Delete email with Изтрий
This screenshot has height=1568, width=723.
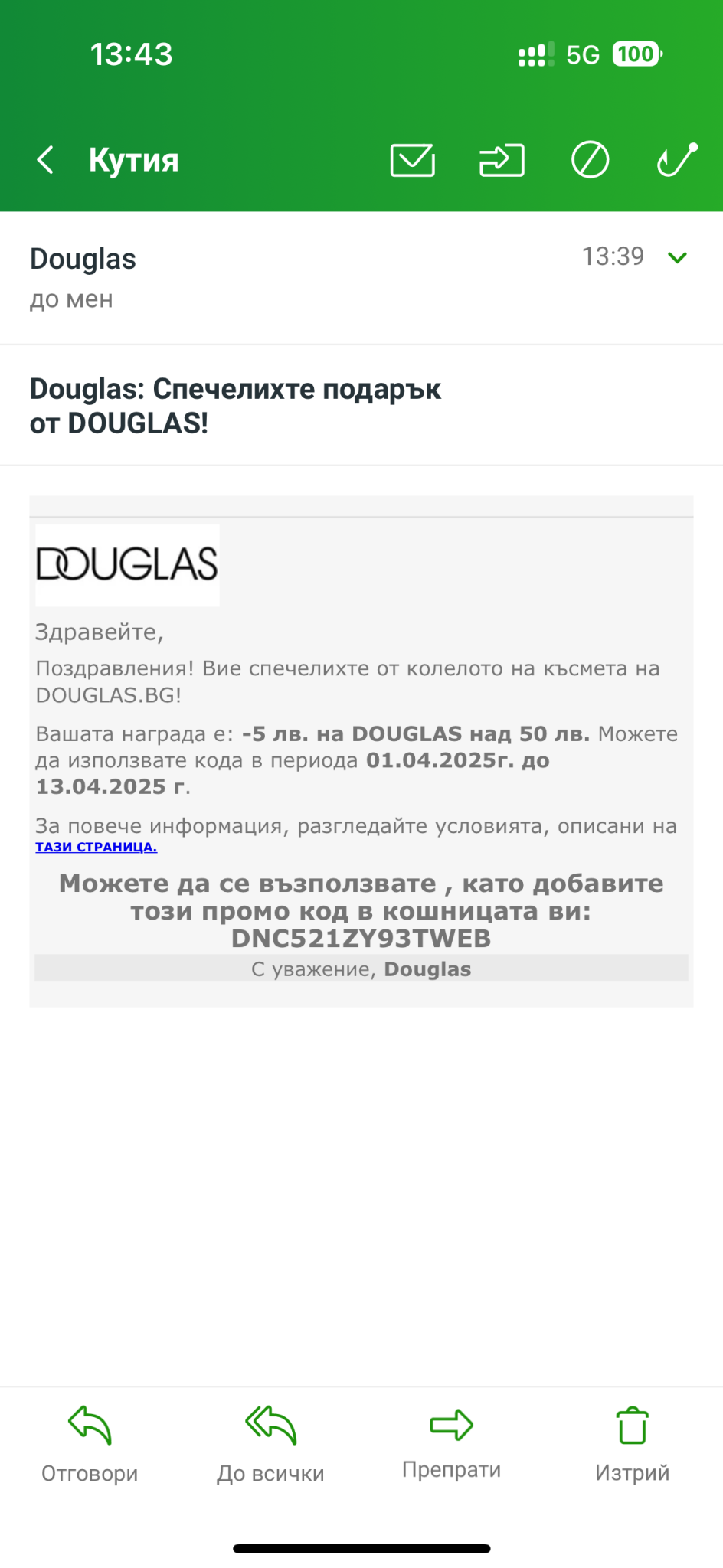click(633, 1445)
